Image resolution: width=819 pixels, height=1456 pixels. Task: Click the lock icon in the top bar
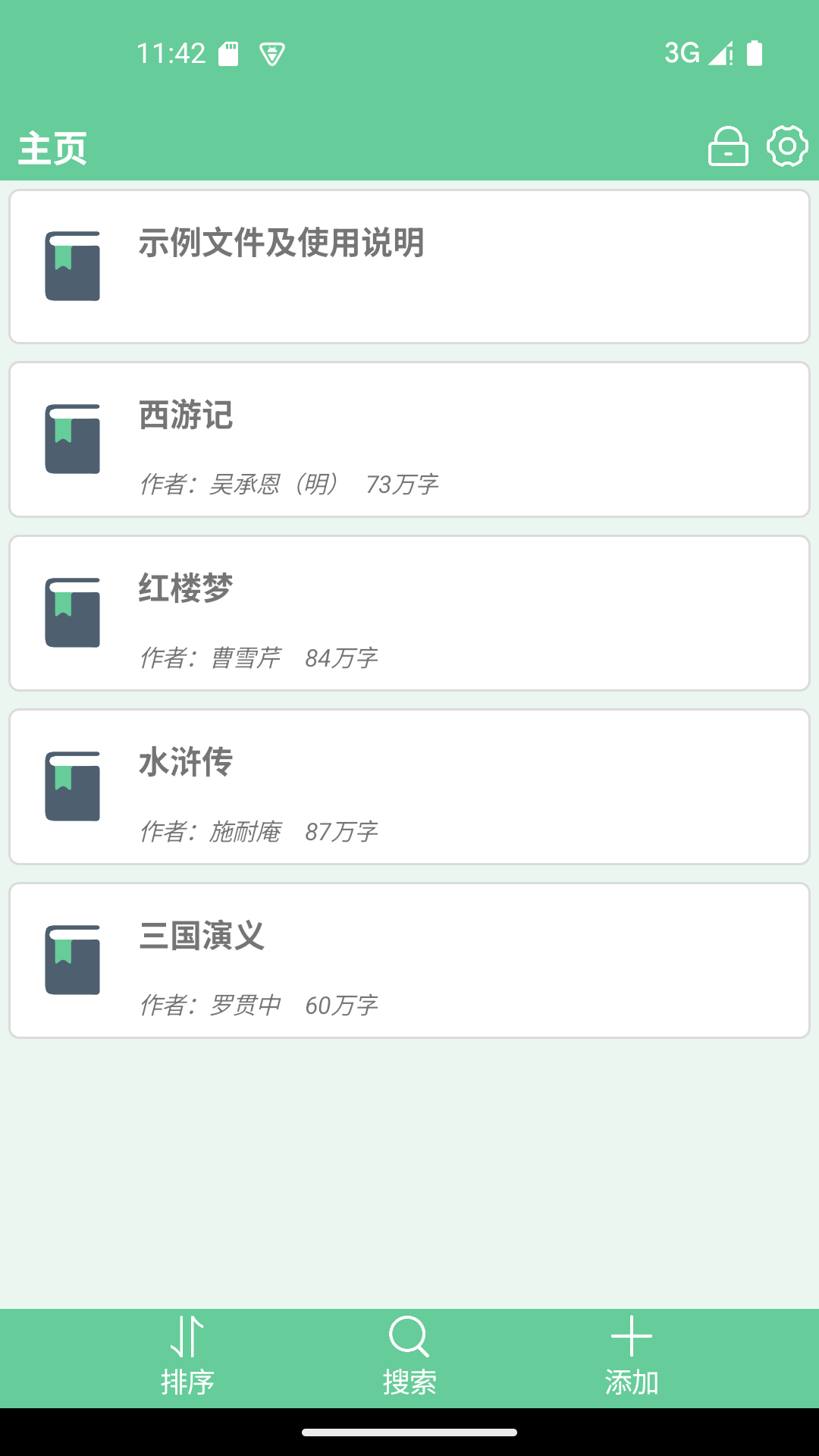pos(727,145)
